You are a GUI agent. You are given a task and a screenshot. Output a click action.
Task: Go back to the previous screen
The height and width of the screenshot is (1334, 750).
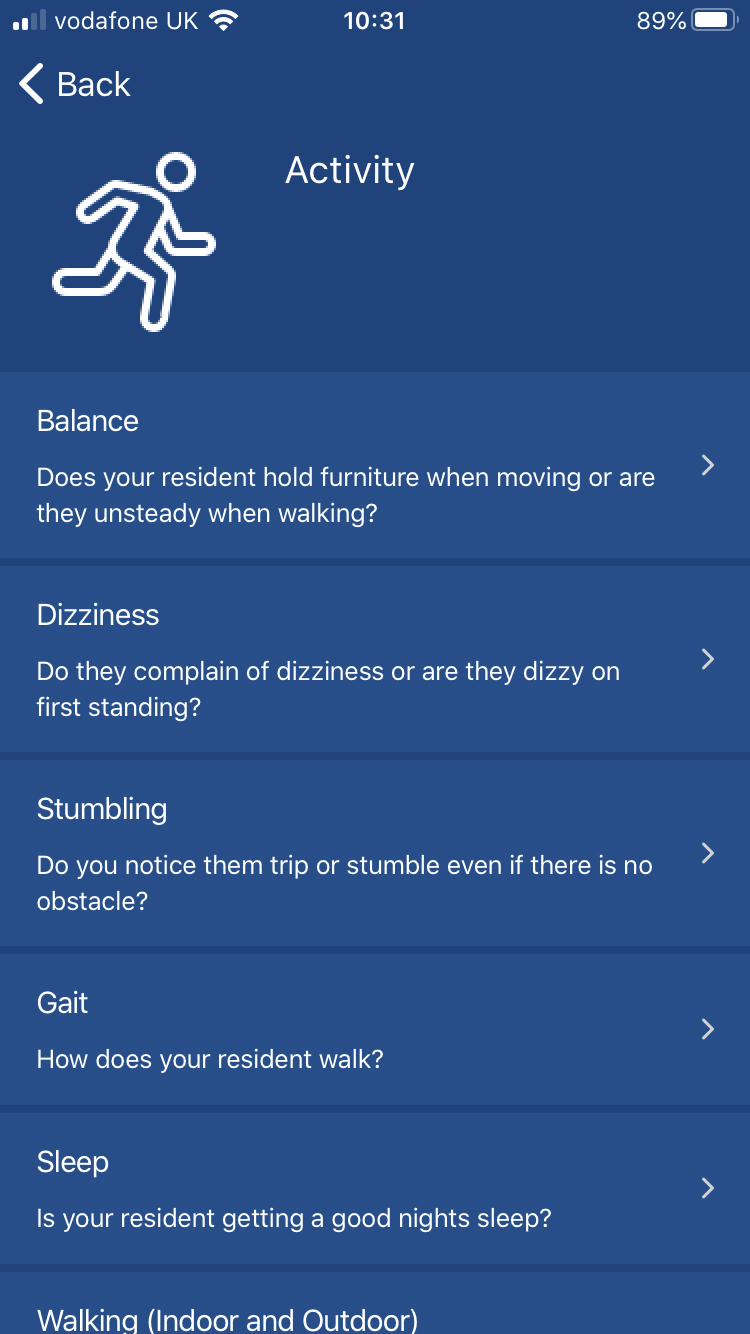[x=75, y=84]
